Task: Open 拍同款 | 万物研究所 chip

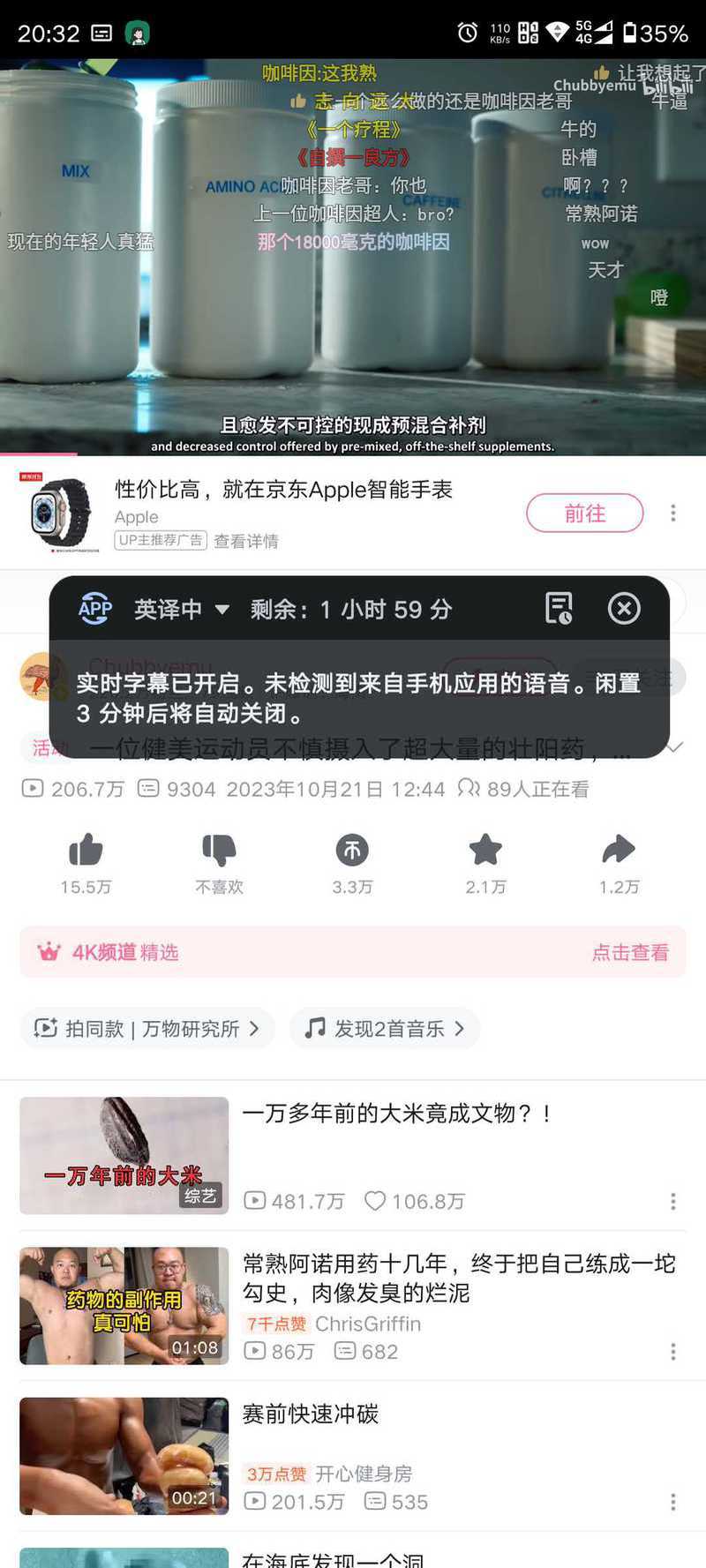Action: pos(147,1028)
